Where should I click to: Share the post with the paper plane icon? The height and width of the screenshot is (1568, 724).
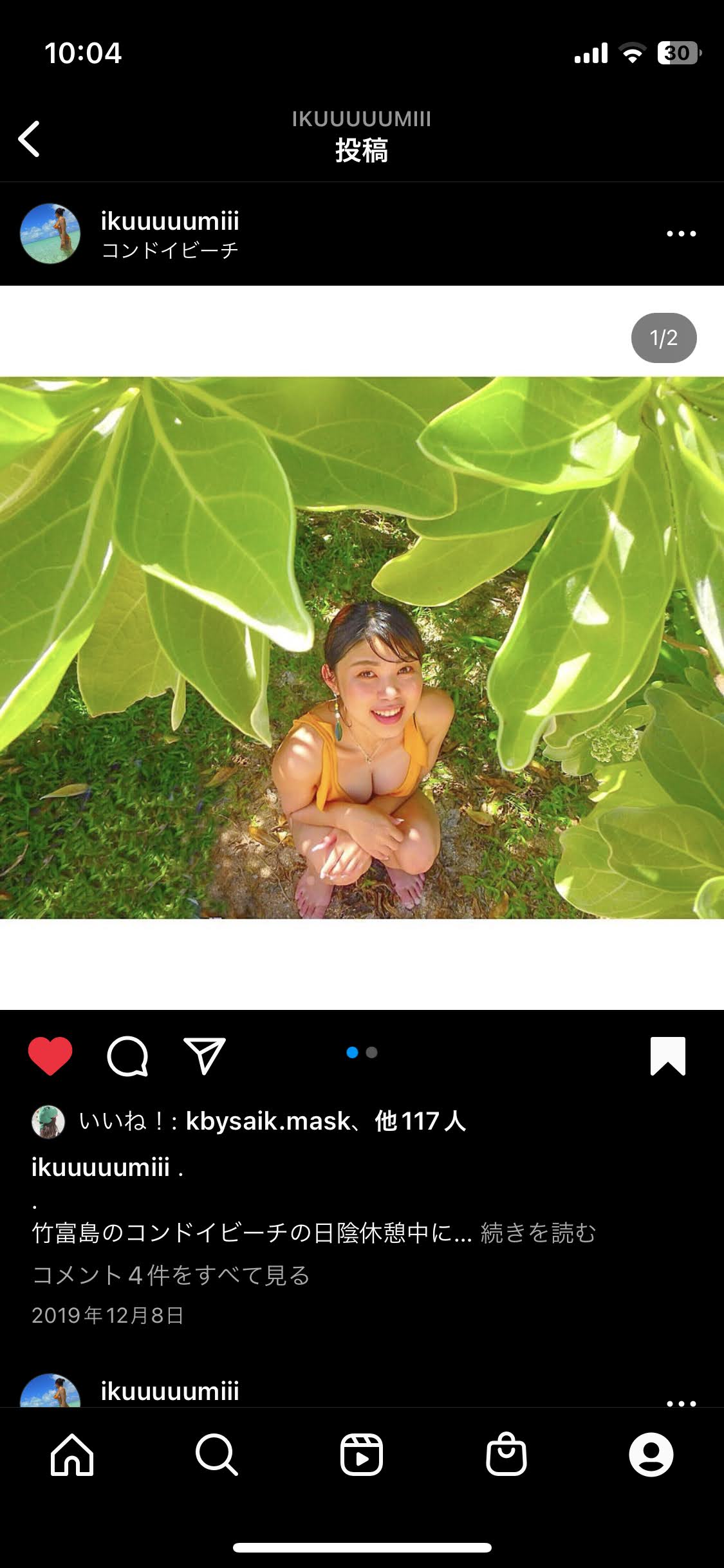coord(205,1056)
